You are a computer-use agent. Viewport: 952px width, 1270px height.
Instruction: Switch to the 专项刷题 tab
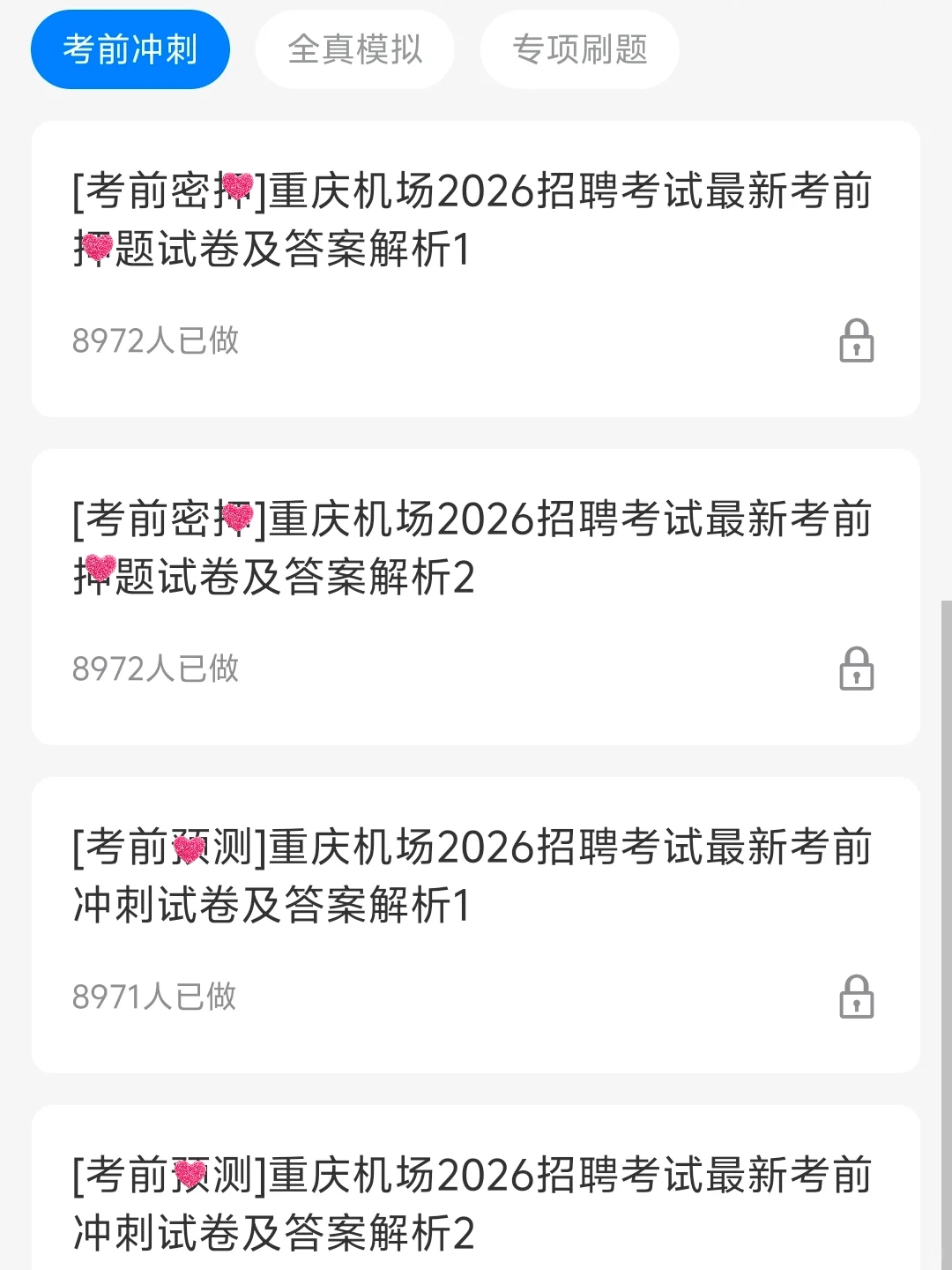click(x=579, y=49)
